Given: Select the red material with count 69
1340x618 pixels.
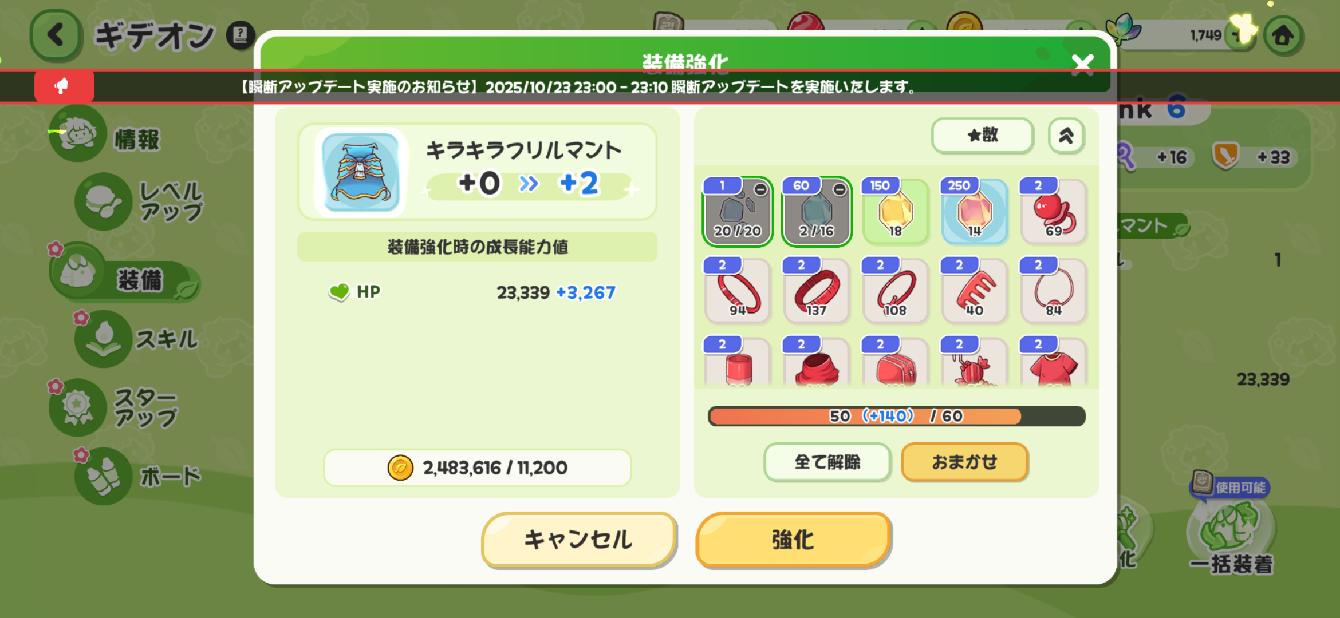Looking at the screenshot, I should [x=1053, y=212].
